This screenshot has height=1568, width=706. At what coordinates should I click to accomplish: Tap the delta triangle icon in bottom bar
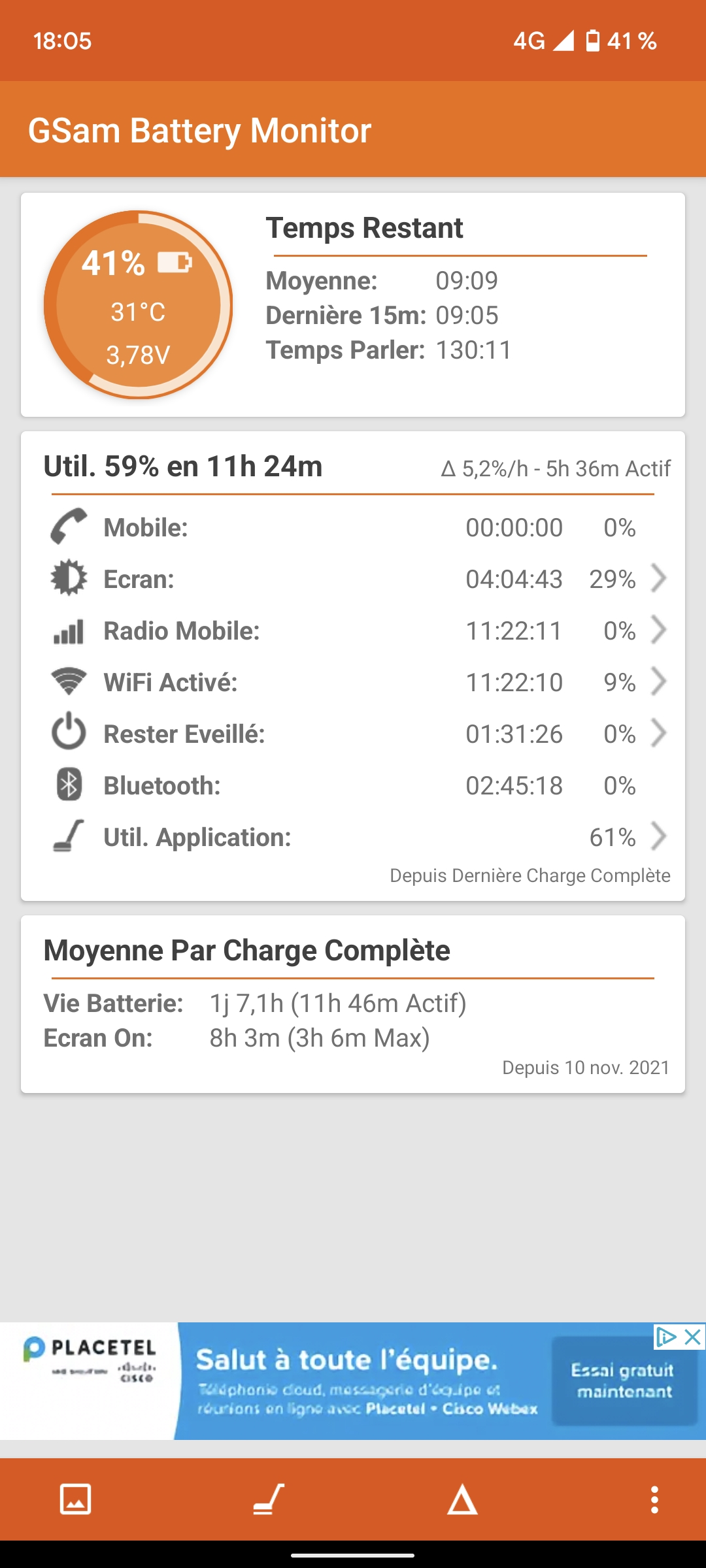point(462,1499)
